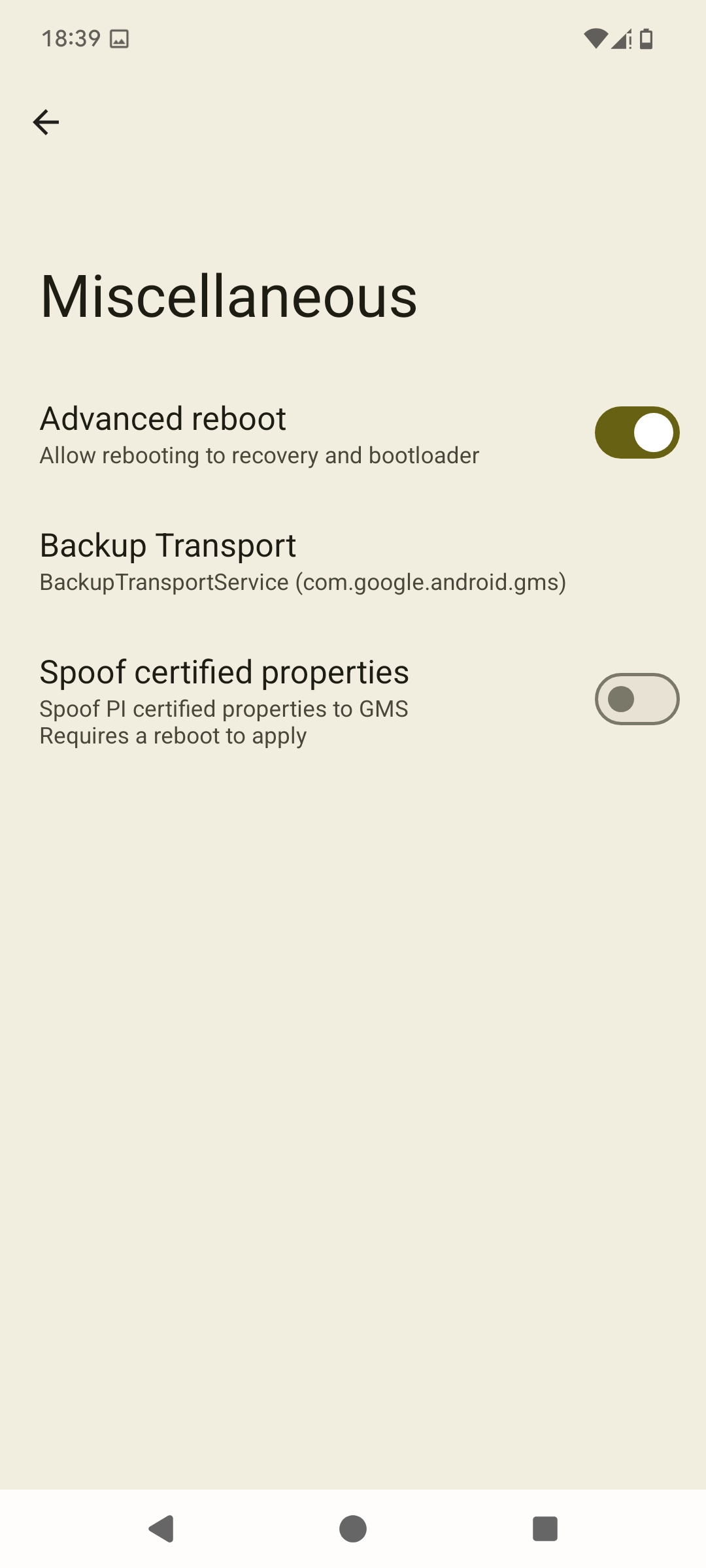This screenshot has width=706, height=1568.
Task: Enable Spoof certified properties
Action: point(637,699)
